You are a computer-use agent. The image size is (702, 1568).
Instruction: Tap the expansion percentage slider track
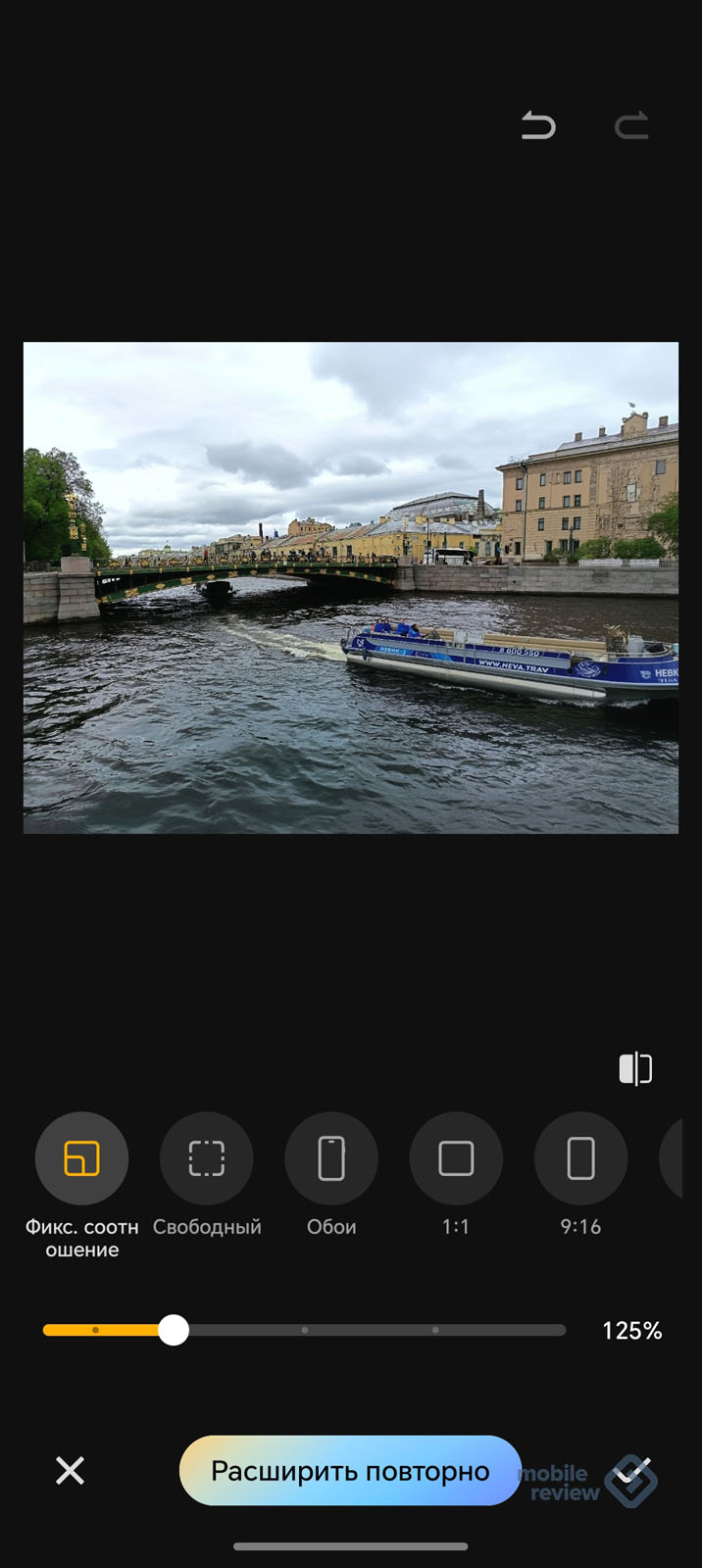point(304,1330)
